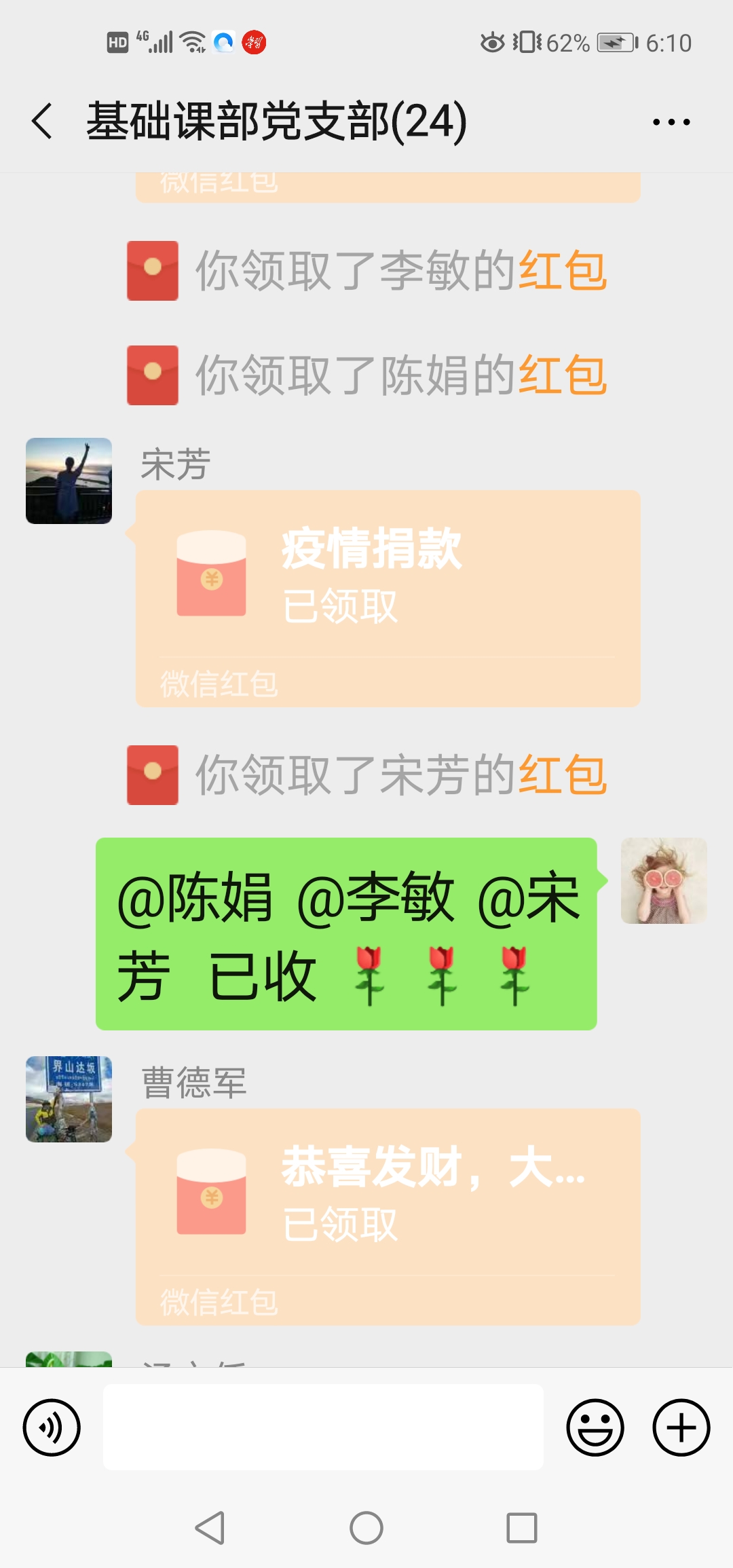Switch to voice message input
The image size is (733, 1568).
point(52,1427)
